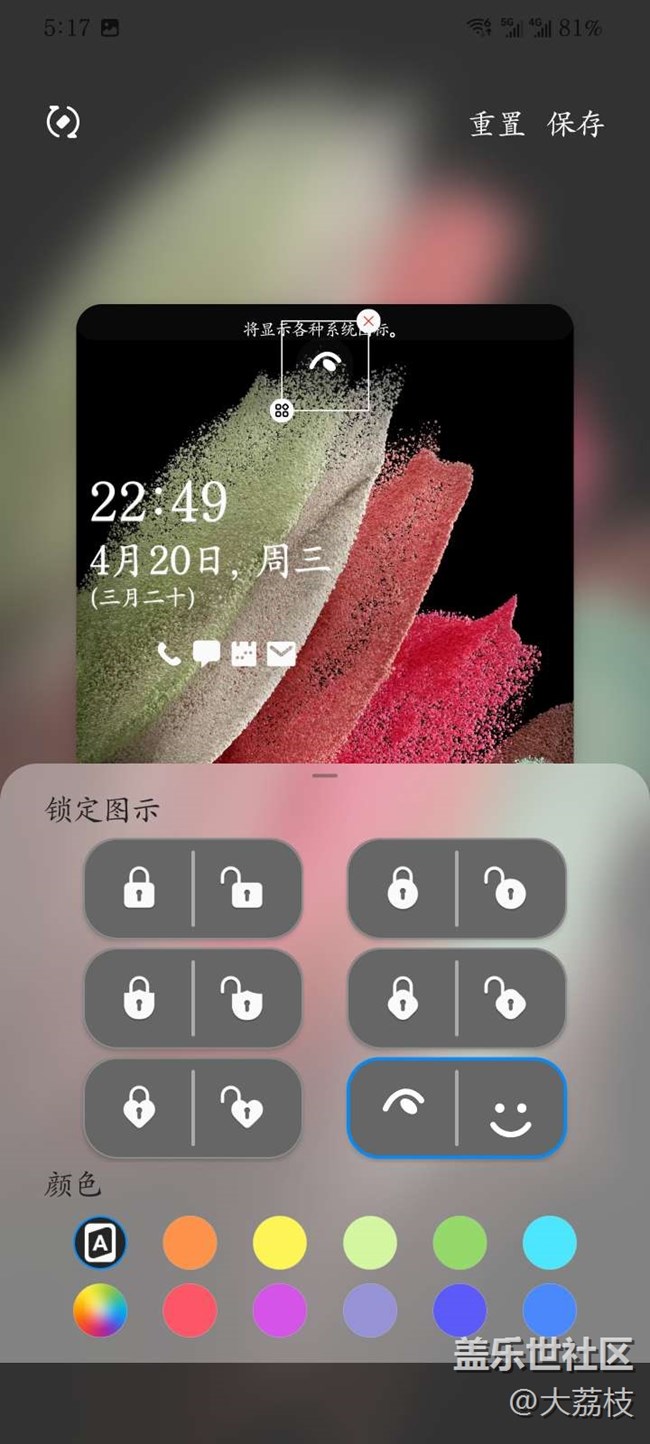
Task: Choose the round padlock with circular keyhole
Action: tap(456, 888)
